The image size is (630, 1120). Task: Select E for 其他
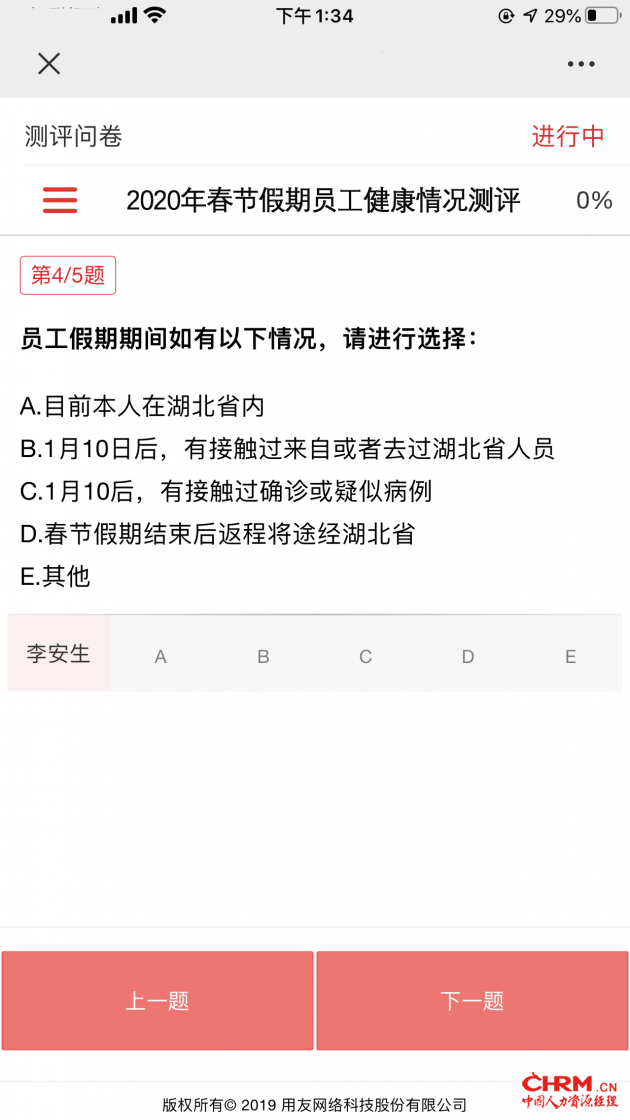[x=570, y=656]
